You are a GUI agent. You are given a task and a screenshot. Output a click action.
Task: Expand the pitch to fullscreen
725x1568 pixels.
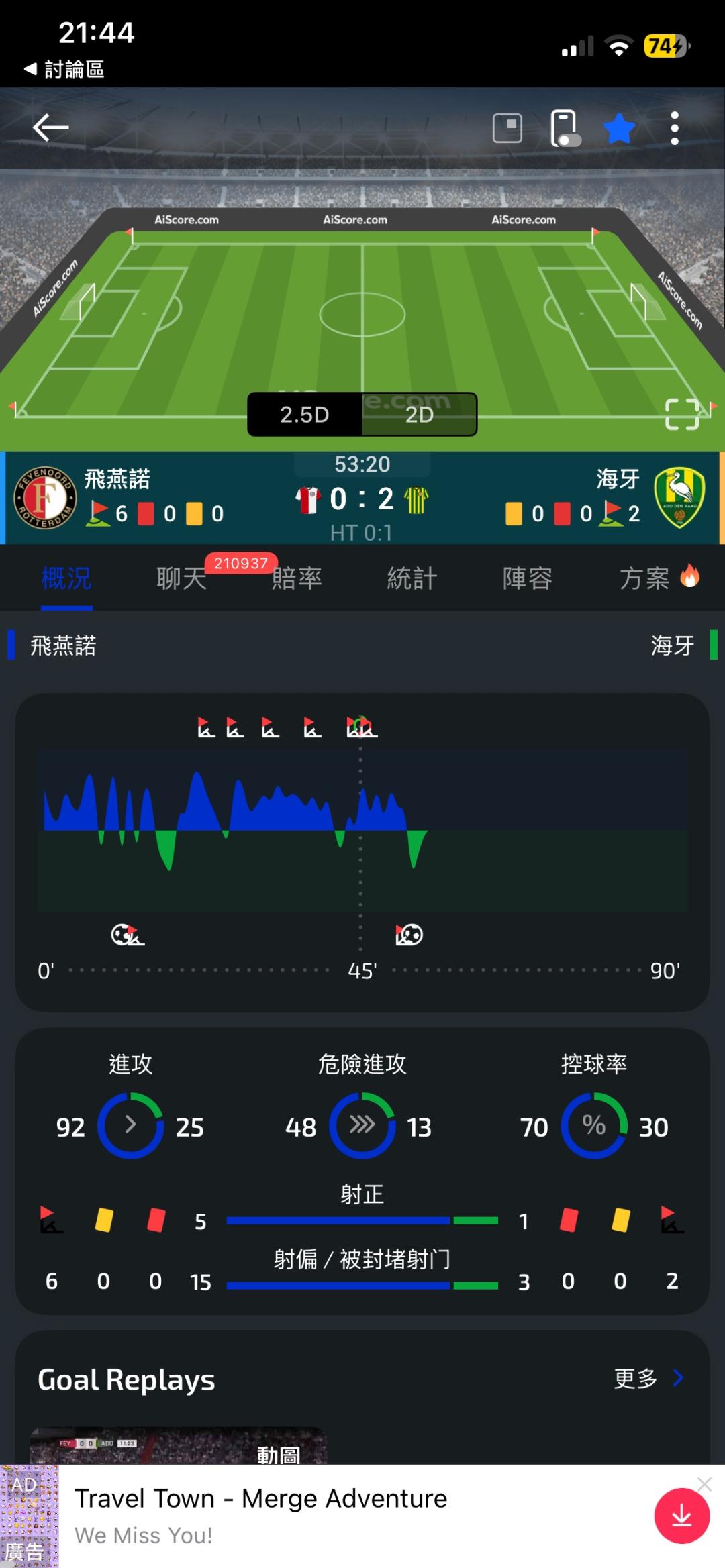pos(682,413)
